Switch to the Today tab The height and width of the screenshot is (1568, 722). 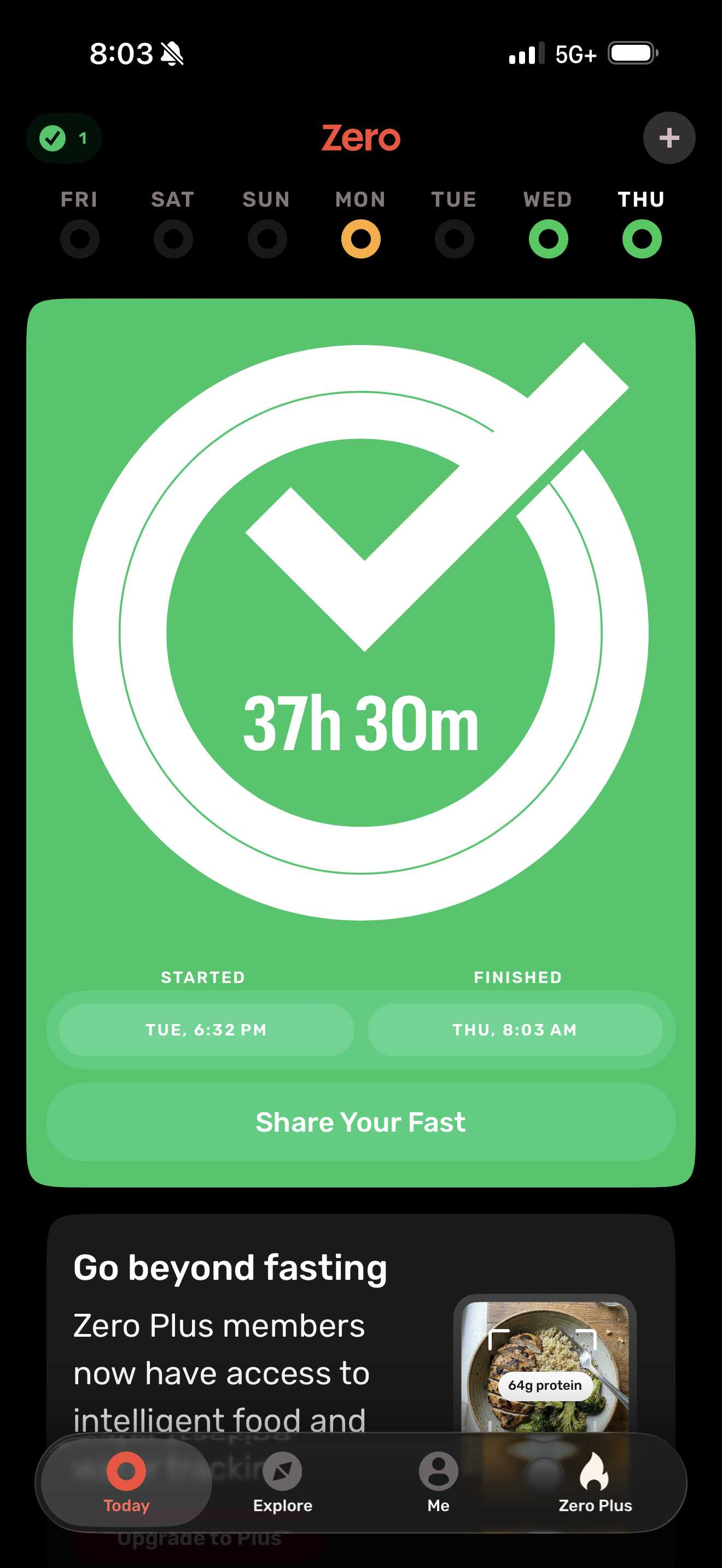point(127,1483)
